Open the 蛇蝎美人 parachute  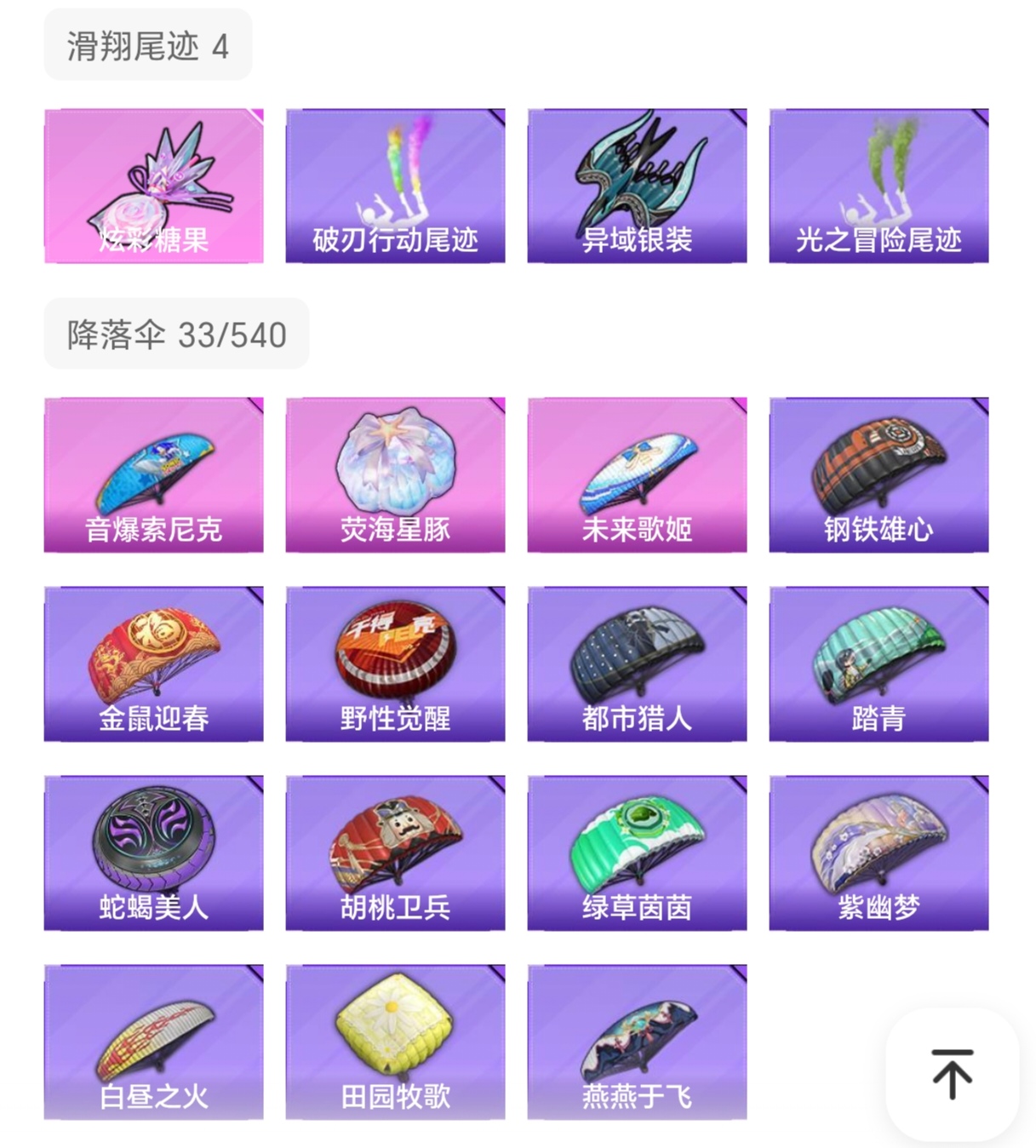154,852
